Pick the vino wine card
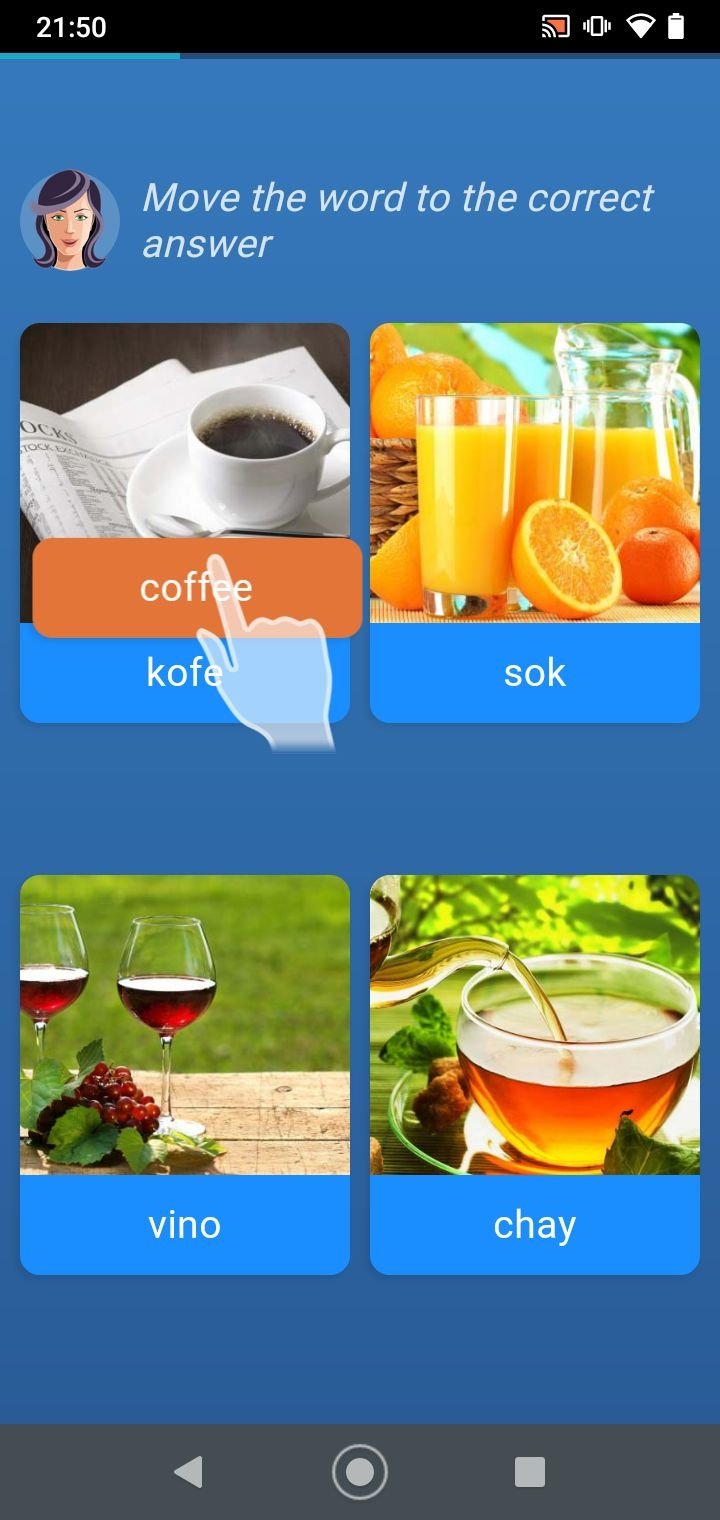Viewport: 720px width, 1520px height. point(185,1074)
